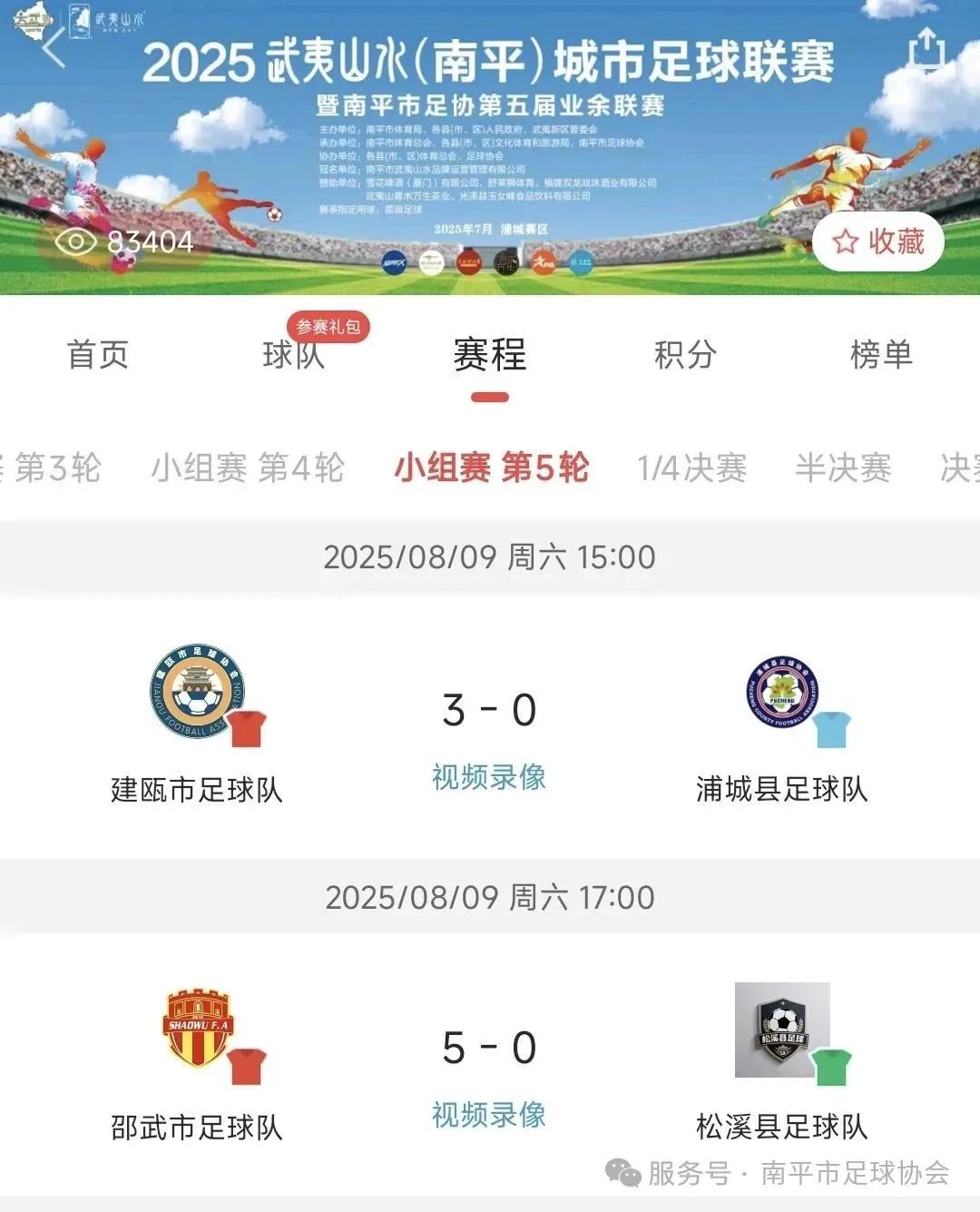Select 小组赛 第5轮 round
980x1212 pixels.
point(491,468)
